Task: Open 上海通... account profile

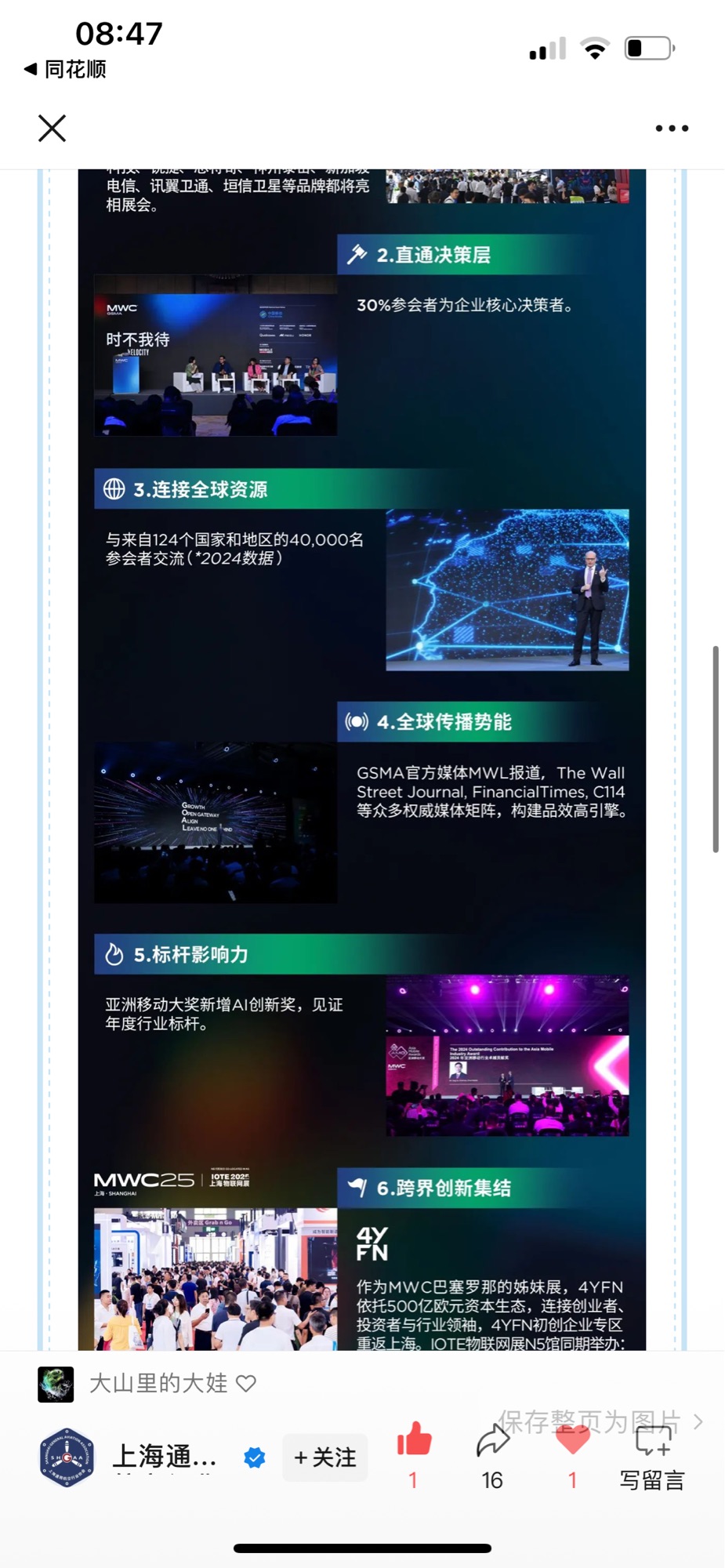Action: coord(165,1457)
